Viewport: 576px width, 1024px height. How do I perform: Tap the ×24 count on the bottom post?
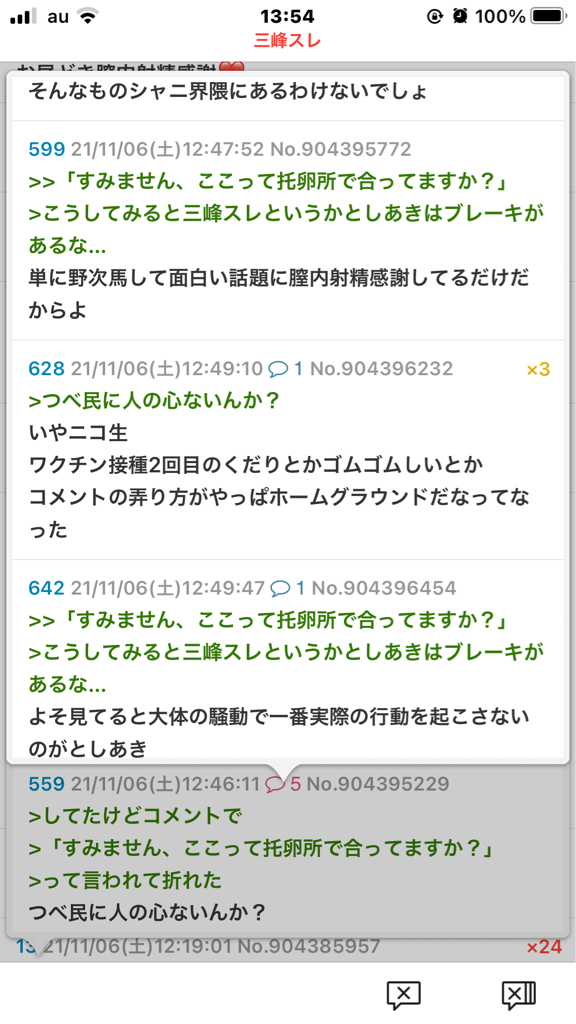544,946
